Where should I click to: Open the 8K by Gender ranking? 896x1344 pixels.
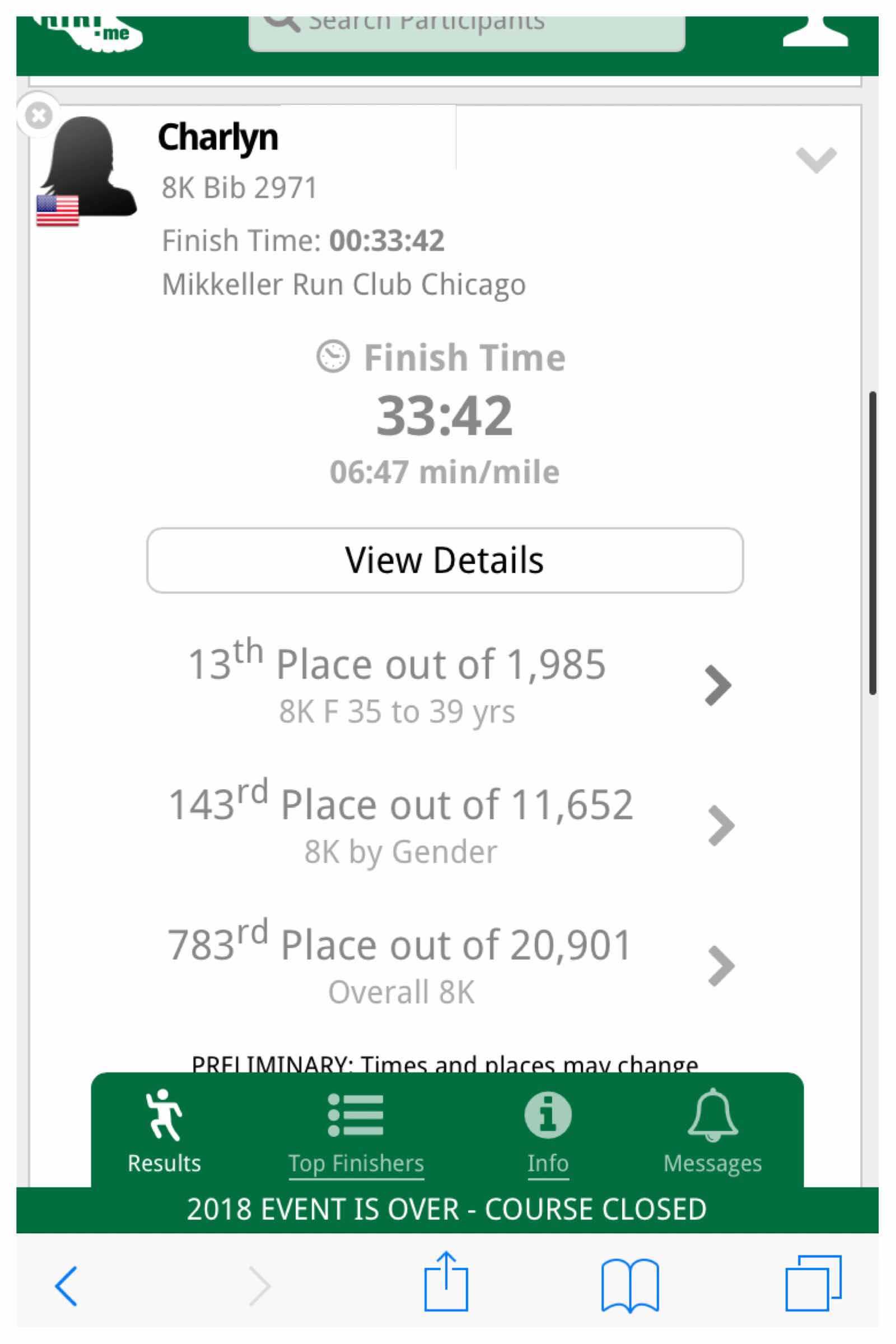(720, 825)
